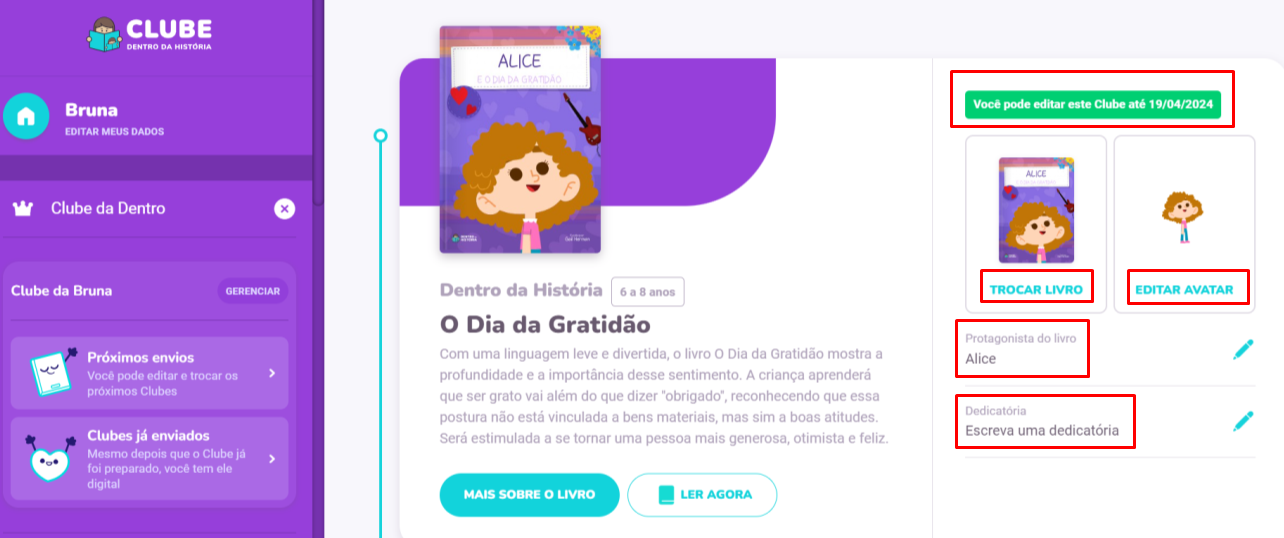Select Editar Avatar

tap(1184, 290)
